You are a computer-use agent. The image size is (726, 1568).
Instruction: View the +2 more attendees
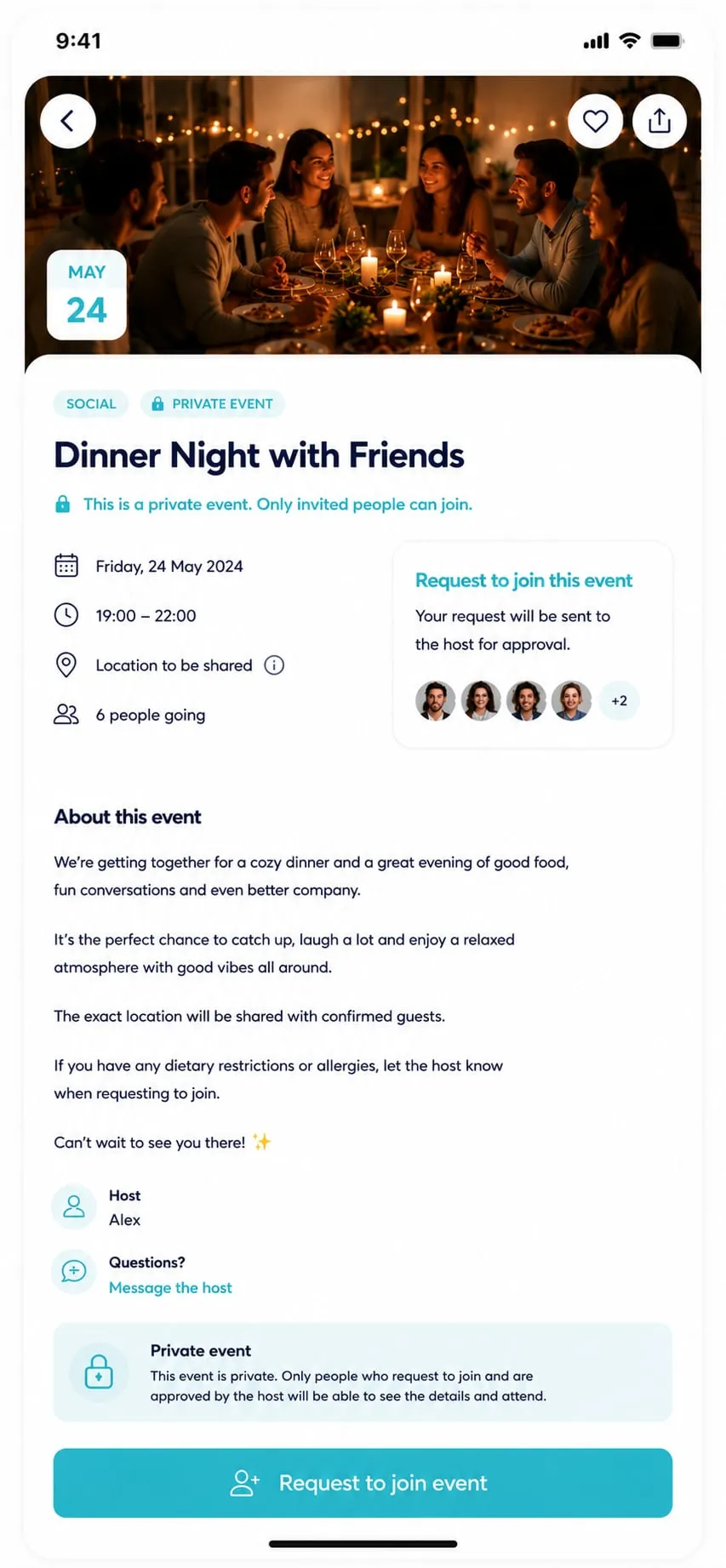coord(619,701)
